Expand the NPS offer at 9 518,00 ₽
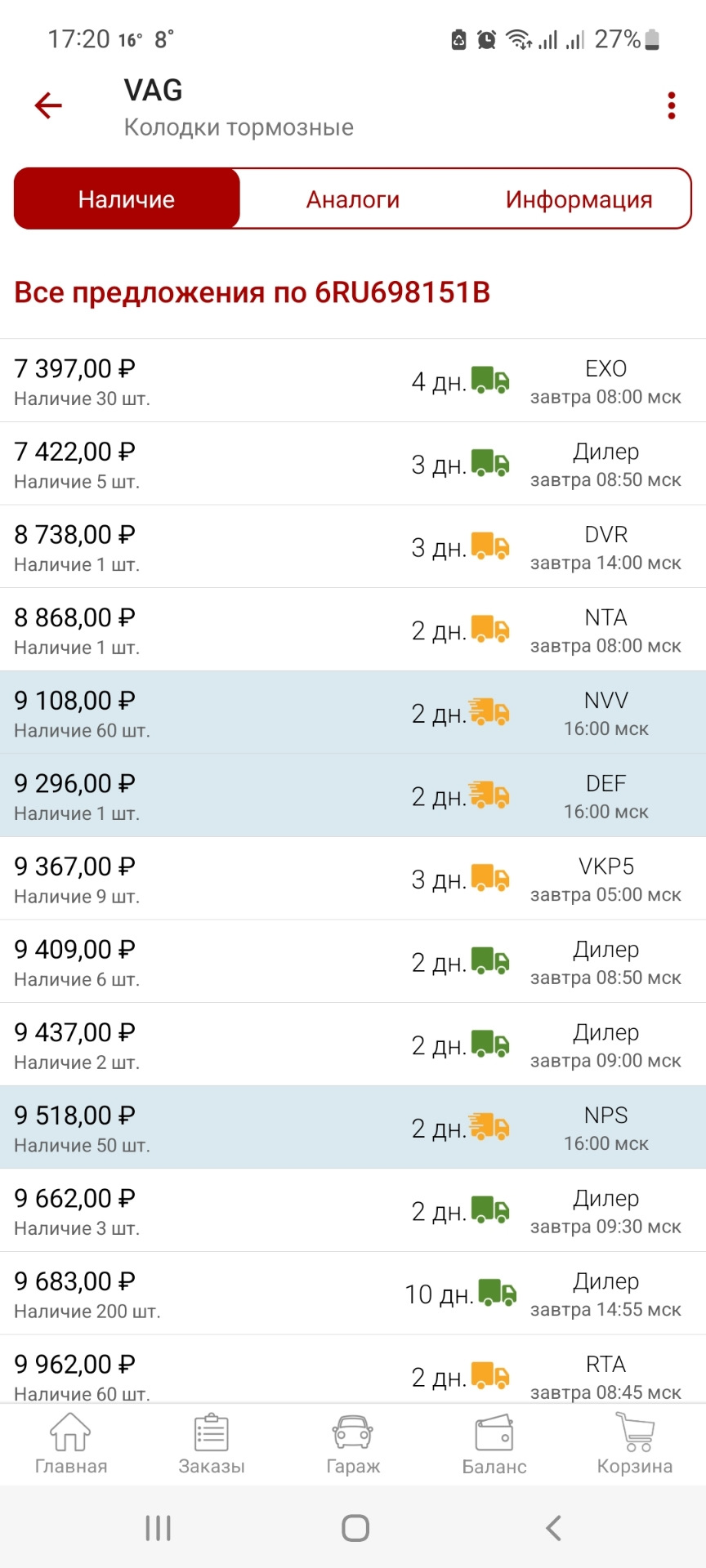 (x=353, y=1127)
